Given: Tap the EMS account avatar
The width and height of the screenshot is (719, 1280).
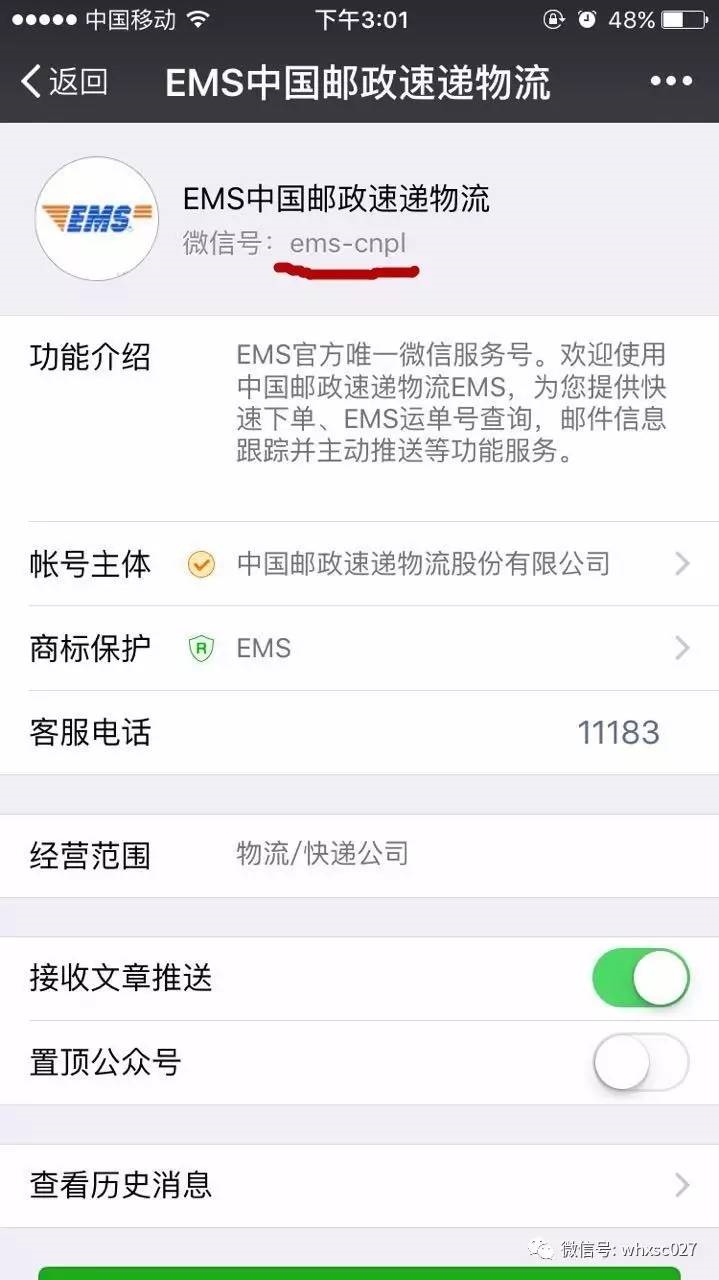Looking at the screenshot, I should (x=97, y=218).
